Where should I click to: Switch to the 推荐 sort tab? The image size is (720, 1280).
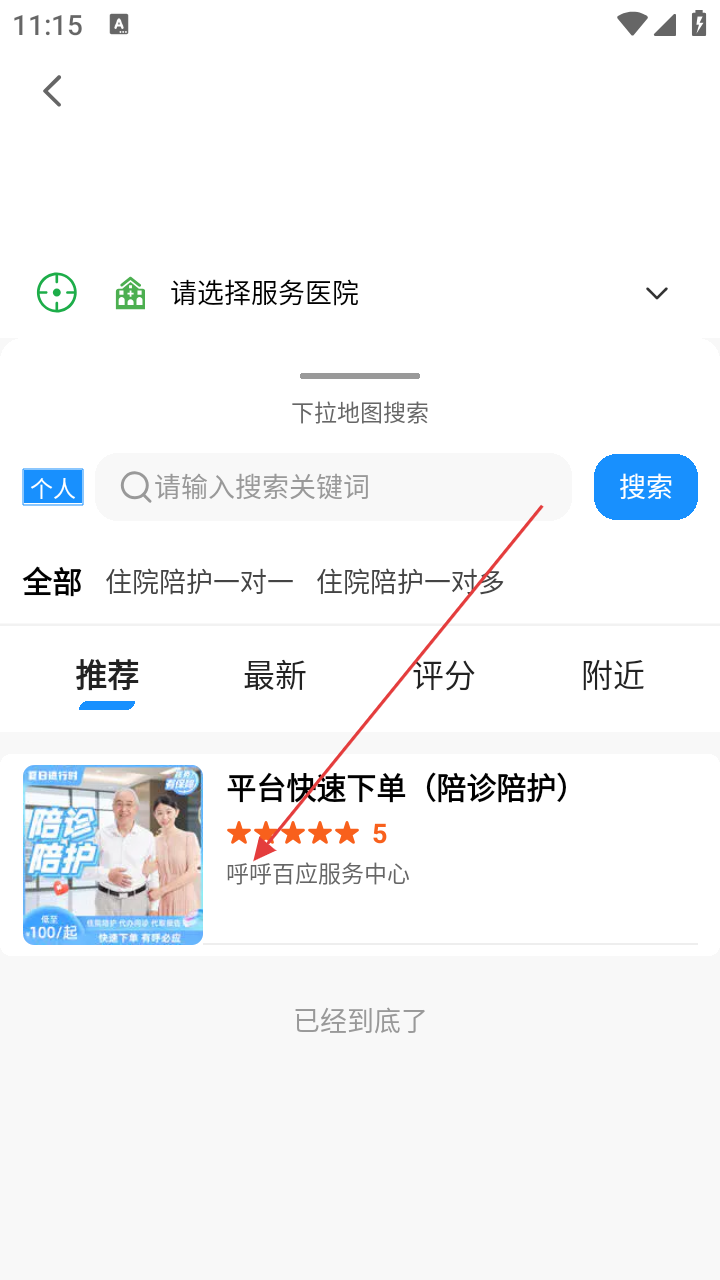(107, 676)
